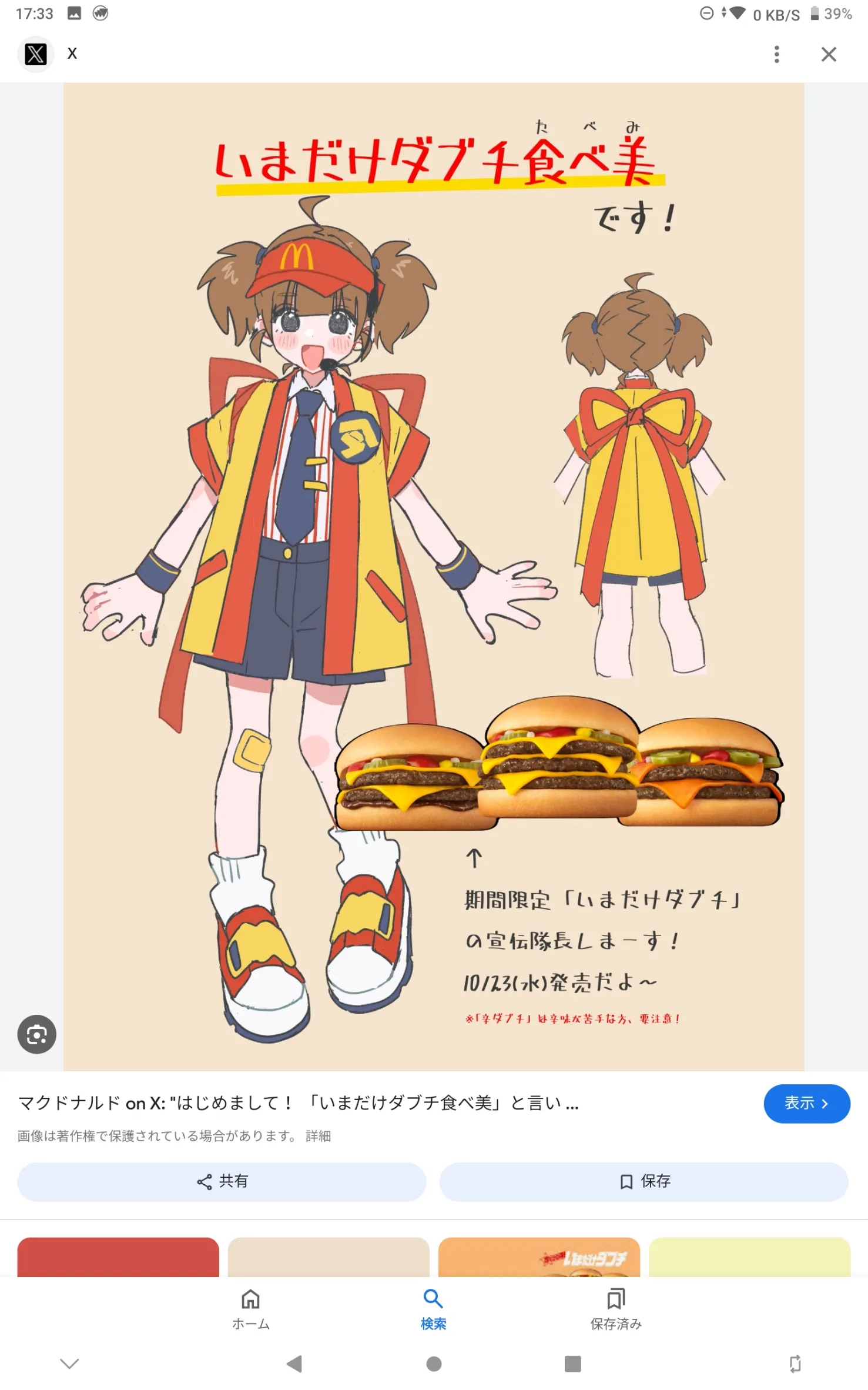The width and height of the screenshot is (868, 1390).
Task: Open the three-dot overflow menu
Action: click(776, 54)
